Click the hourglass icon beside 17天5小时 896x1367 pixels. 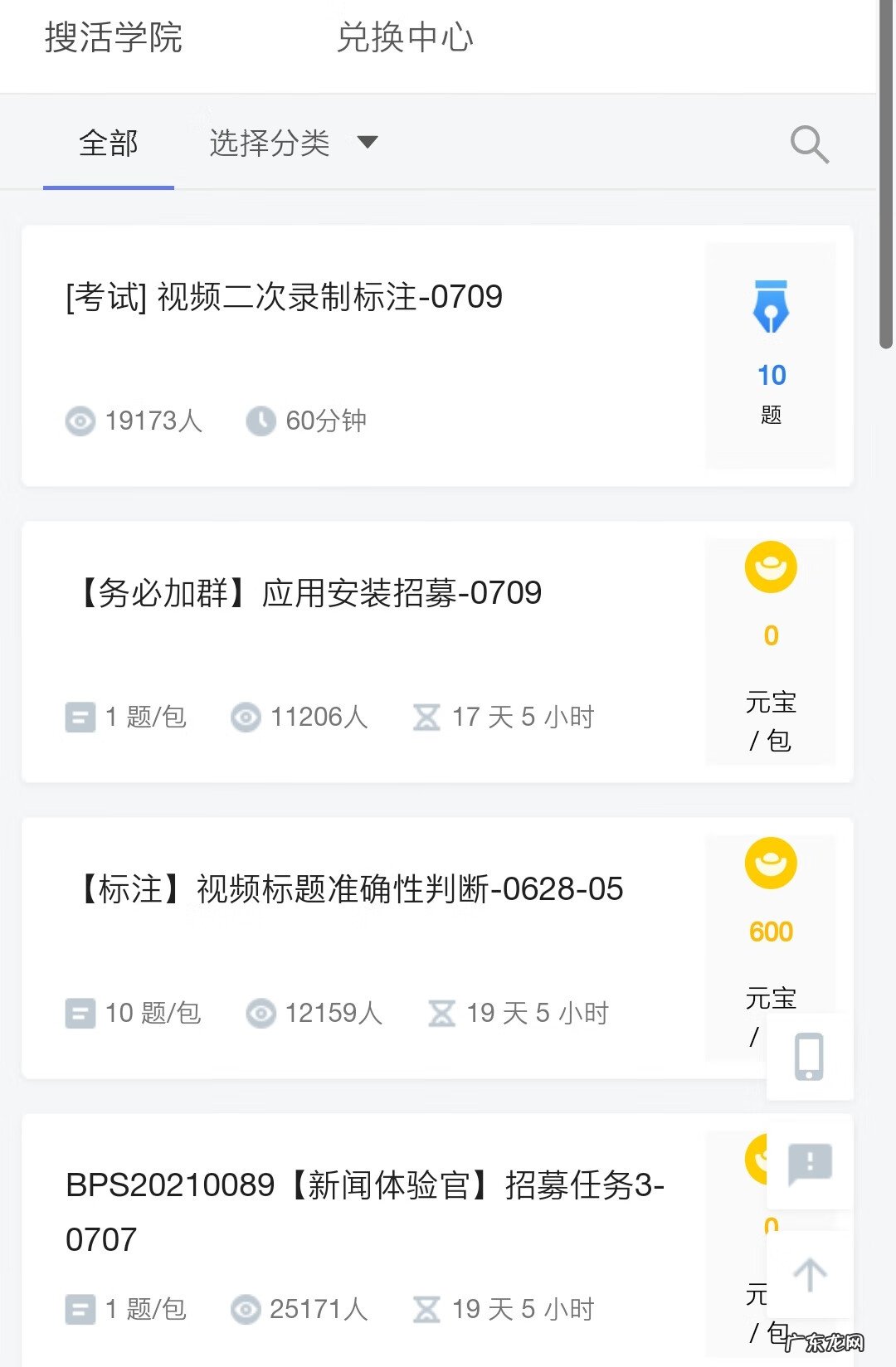point(426,717)
